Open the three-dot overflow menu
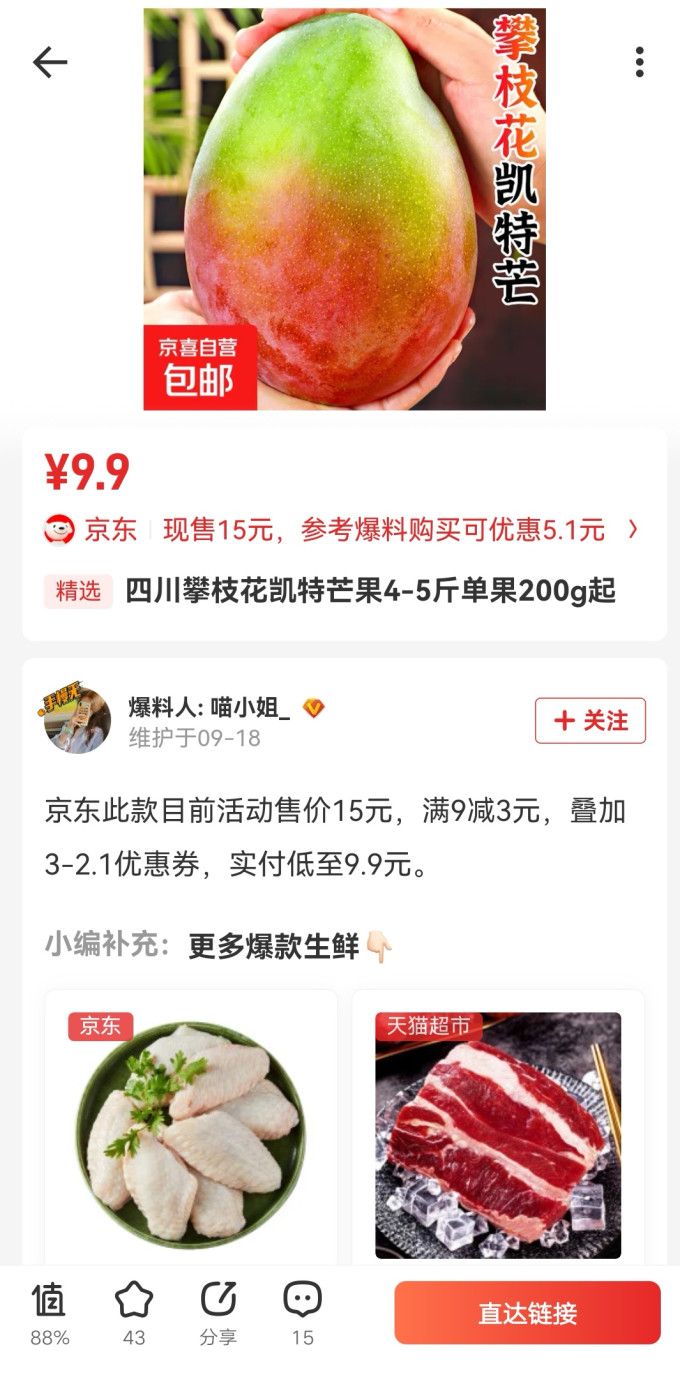This screenshot has height=1375, width=680. [639, 62]
